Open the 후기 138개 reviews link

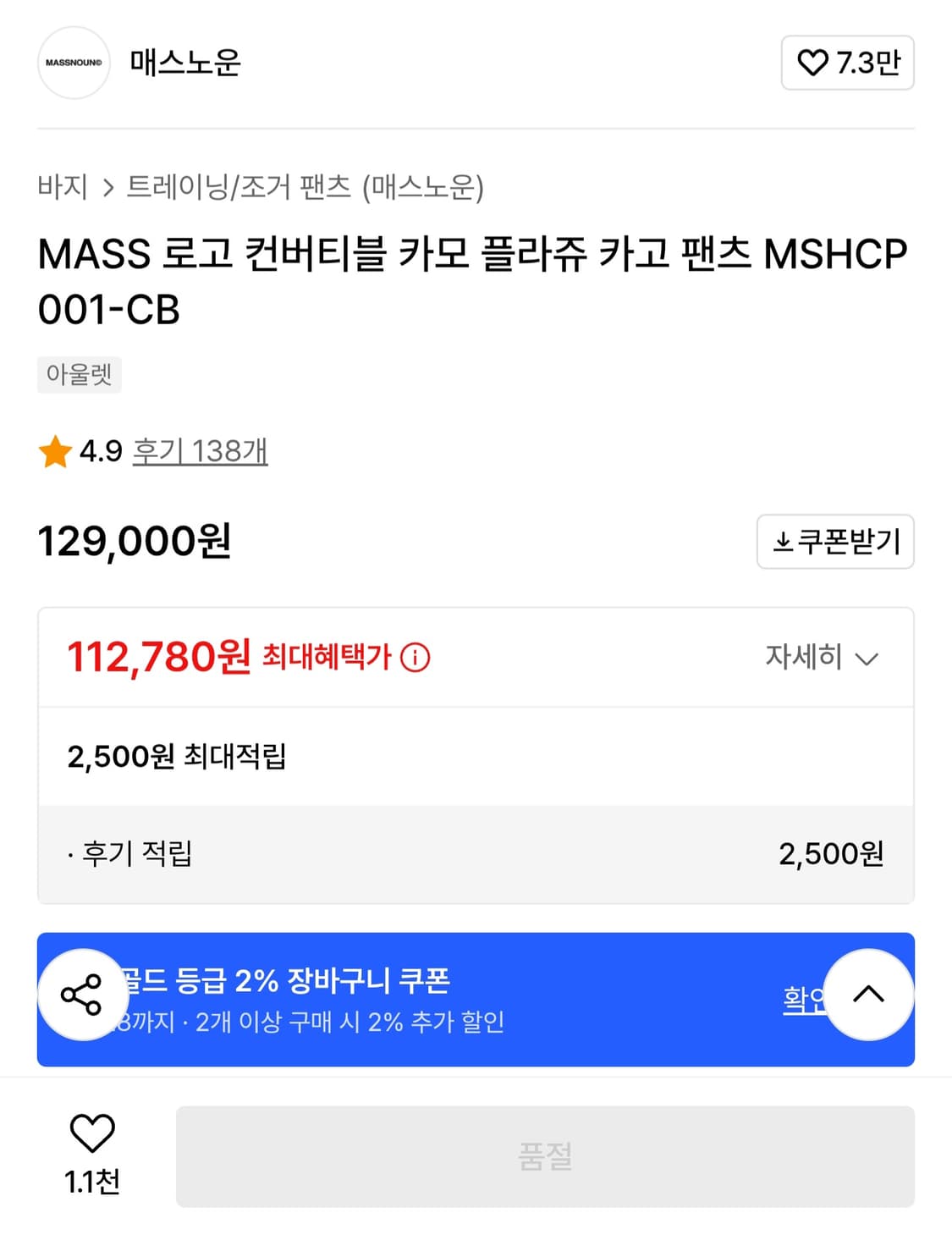198,451
